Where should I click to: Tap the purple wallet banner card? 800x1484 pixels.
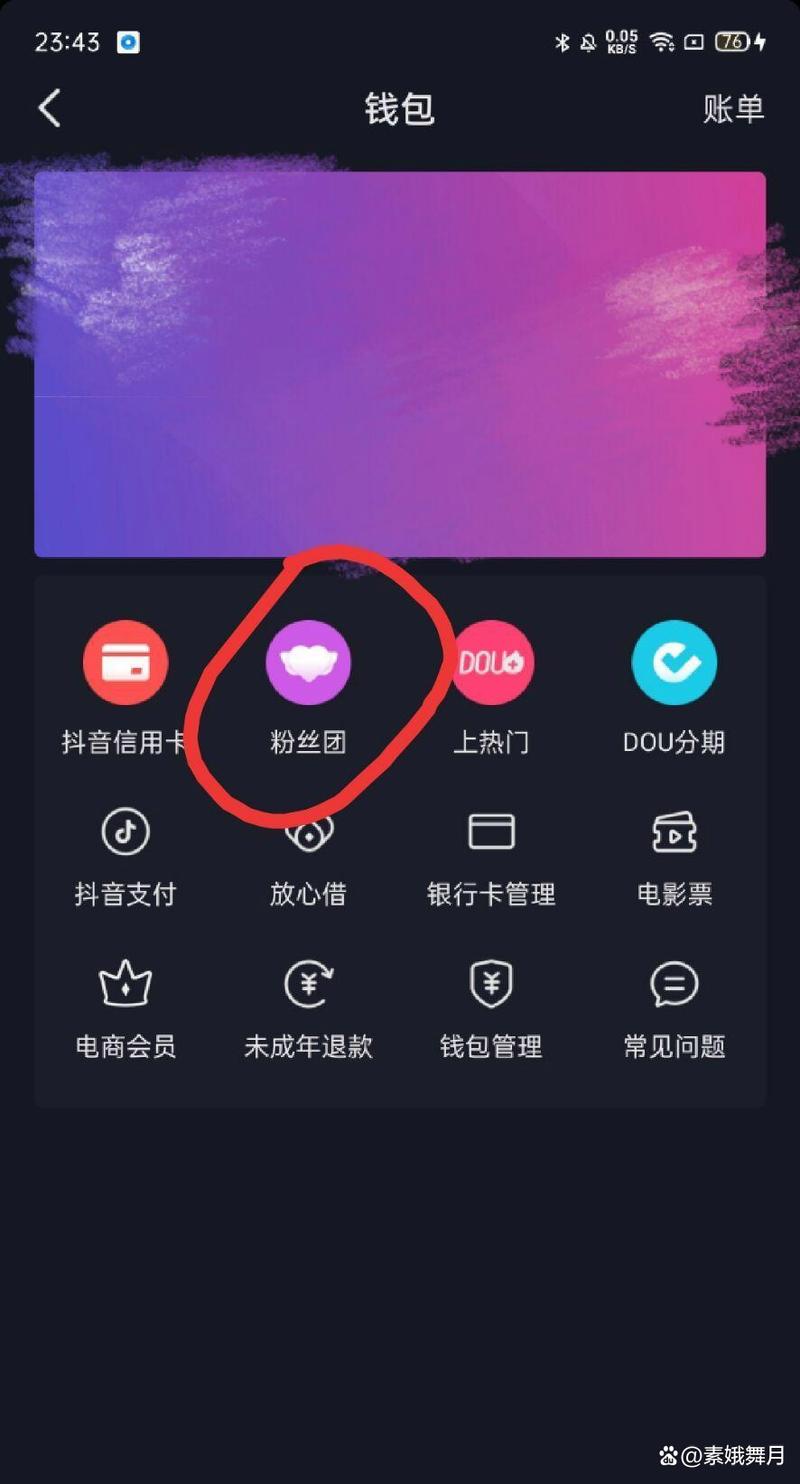[400, 362]
